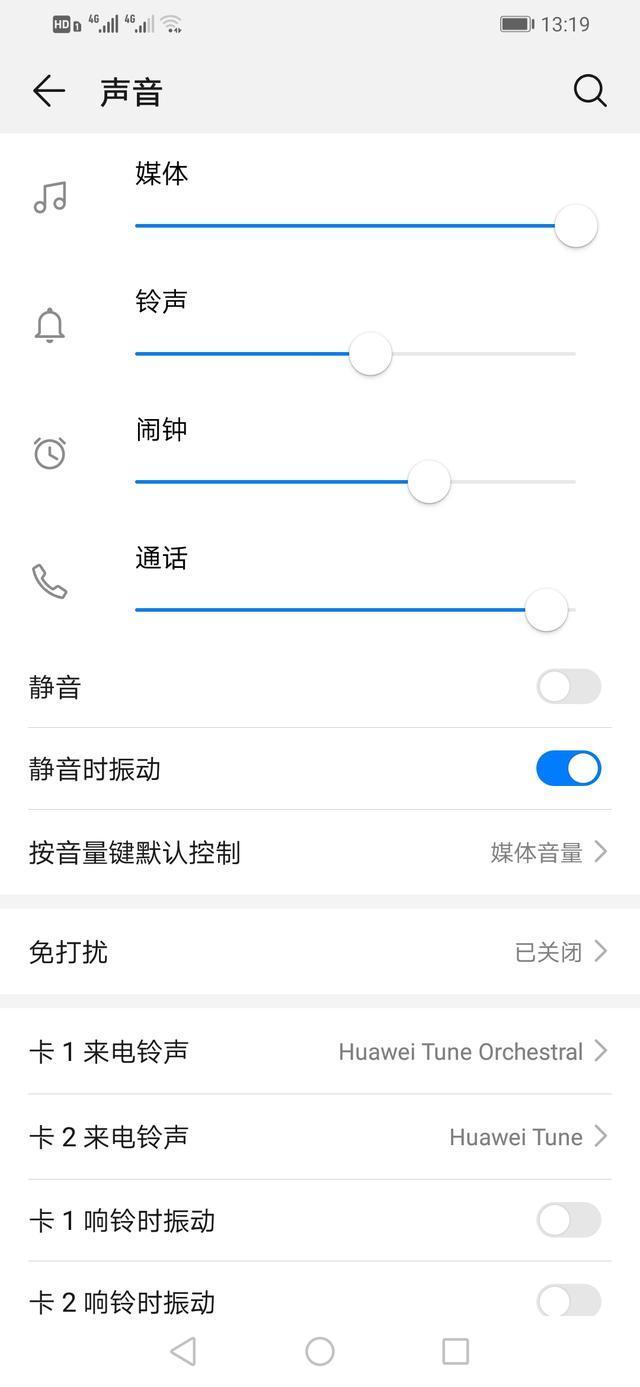
Task: Open search in sound settings
Action: [x=590, y=91]
